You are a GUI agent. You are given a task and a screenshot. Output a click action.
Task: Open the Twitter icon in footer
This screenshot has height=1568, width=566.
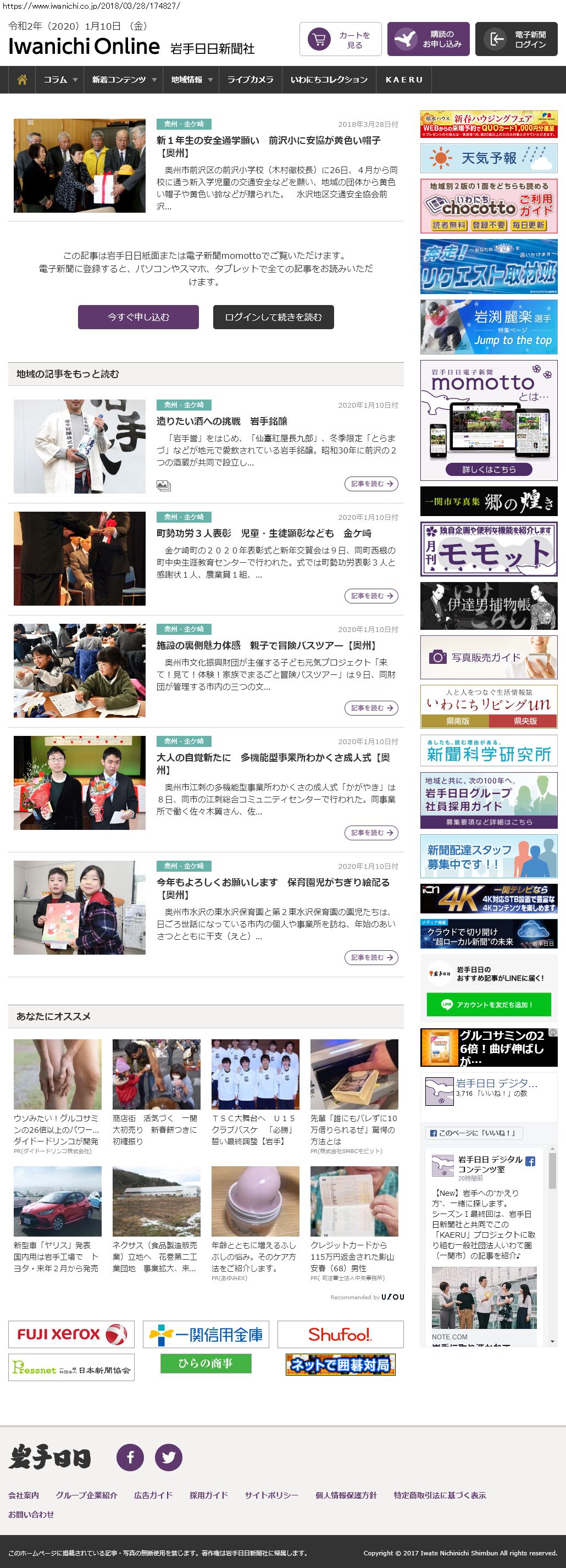coord(169,1457)
